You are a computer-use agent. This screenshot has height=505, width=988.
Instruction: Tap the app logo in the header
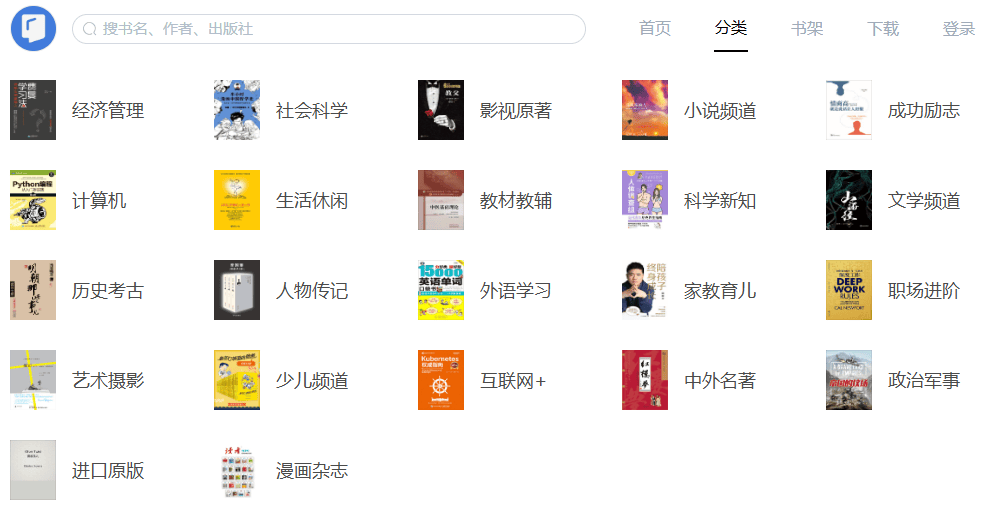pos(33,28)
